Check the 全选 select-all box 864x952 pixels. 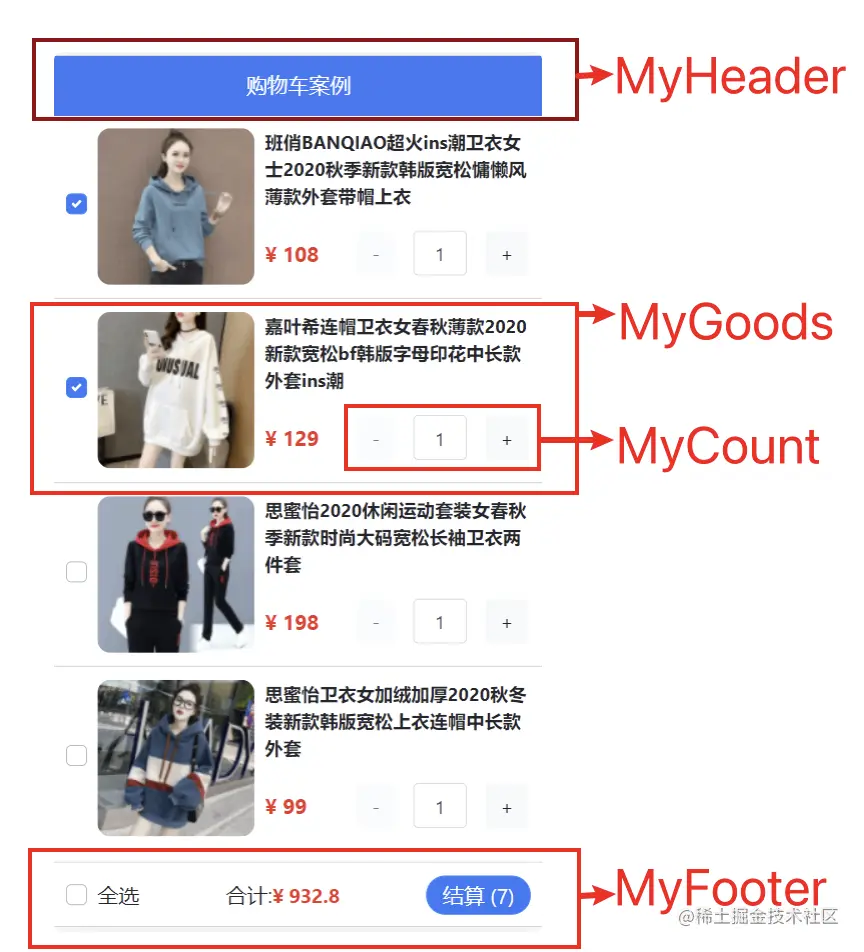tap(76, 895)
